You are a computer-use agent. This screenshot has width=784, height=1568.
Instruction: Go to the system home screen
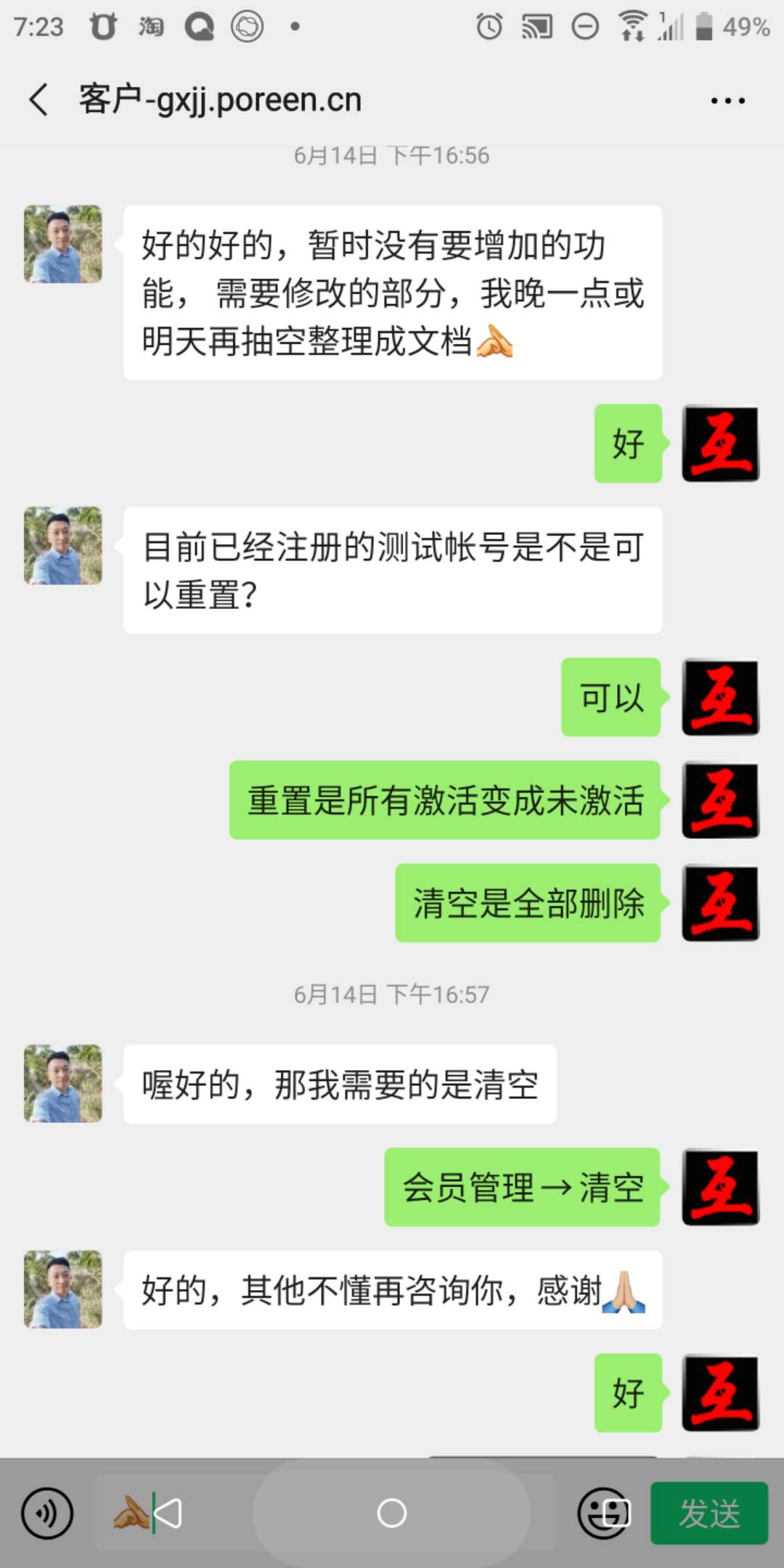392,1514
